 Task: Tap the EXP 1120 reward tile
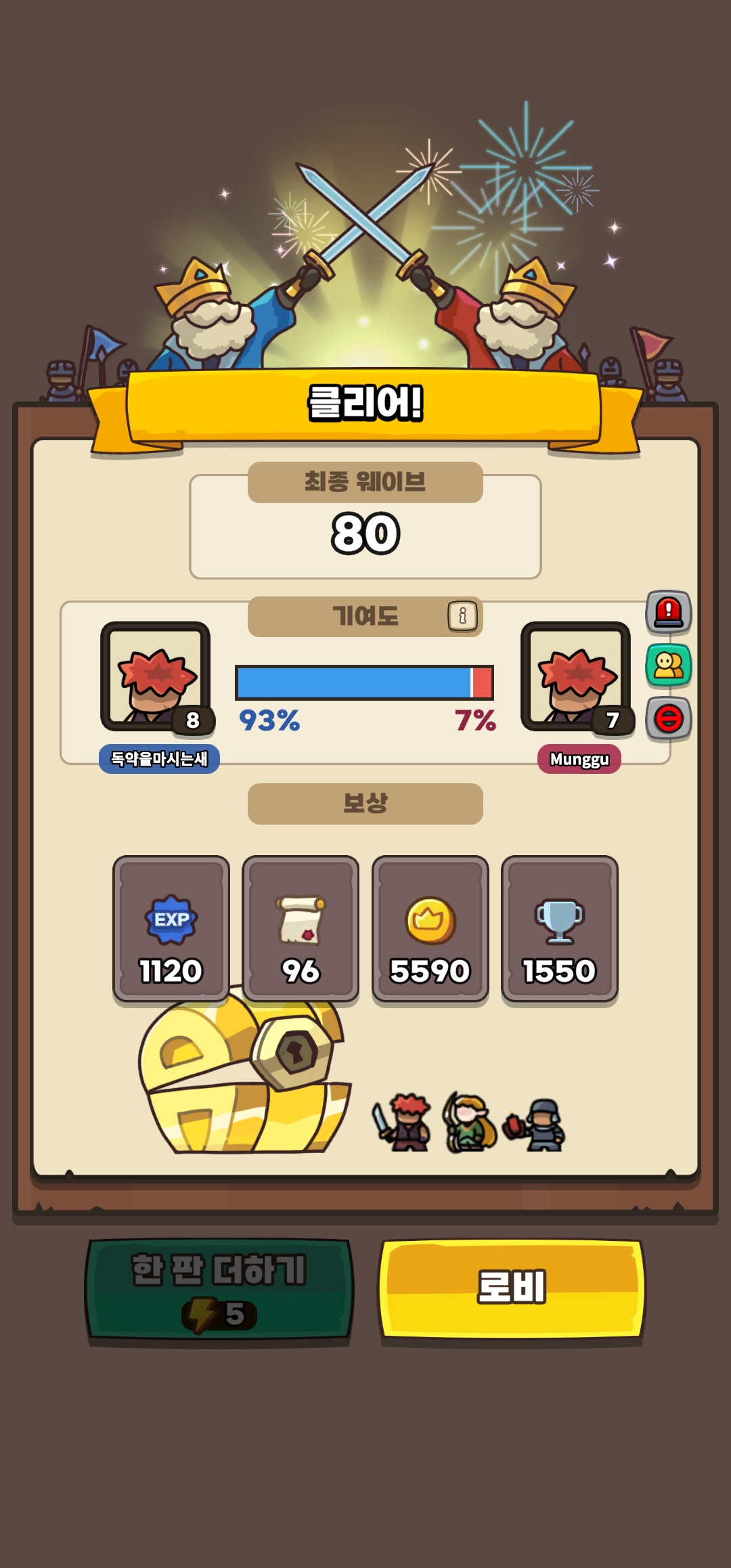(171, 928)
